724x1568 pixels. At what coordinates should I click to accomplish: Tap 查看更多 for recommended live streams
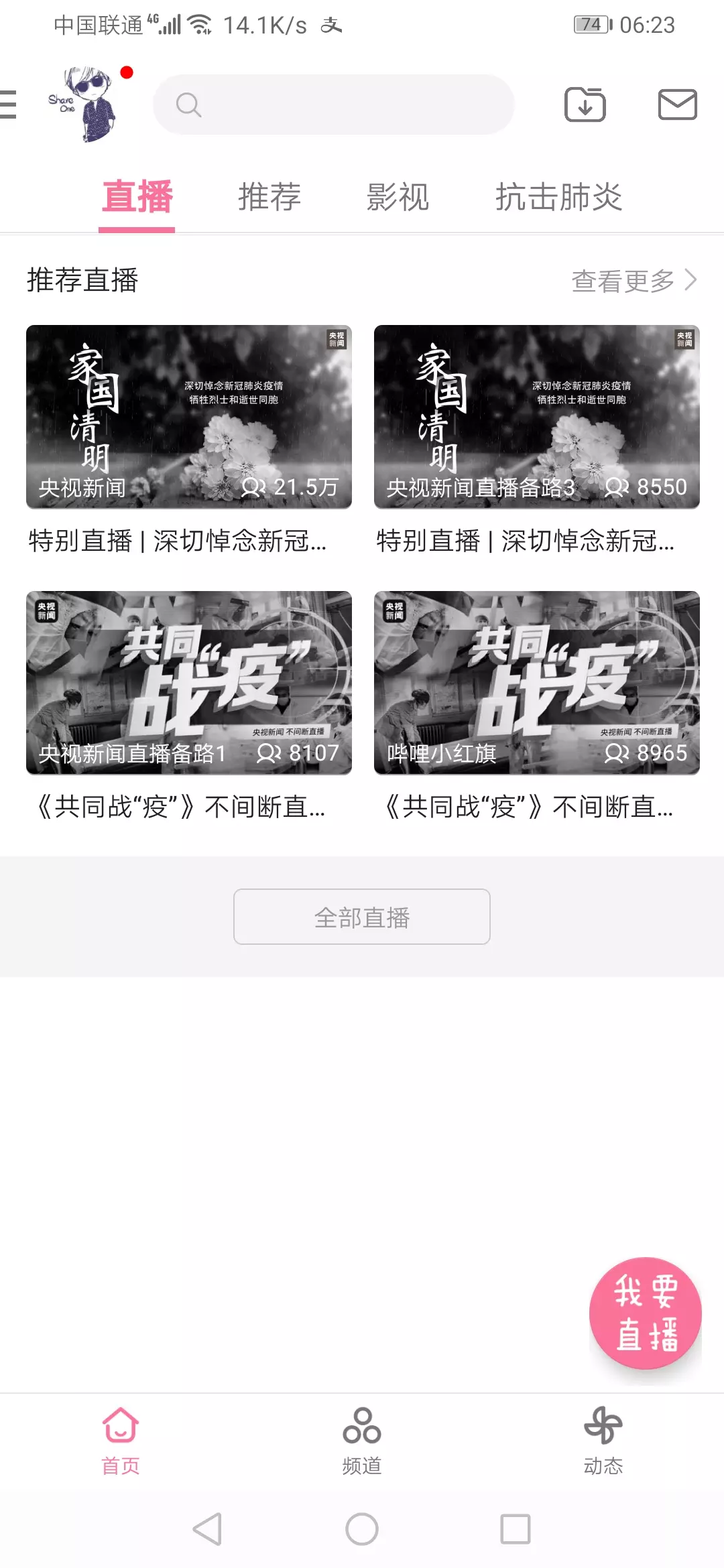[633, 280]
